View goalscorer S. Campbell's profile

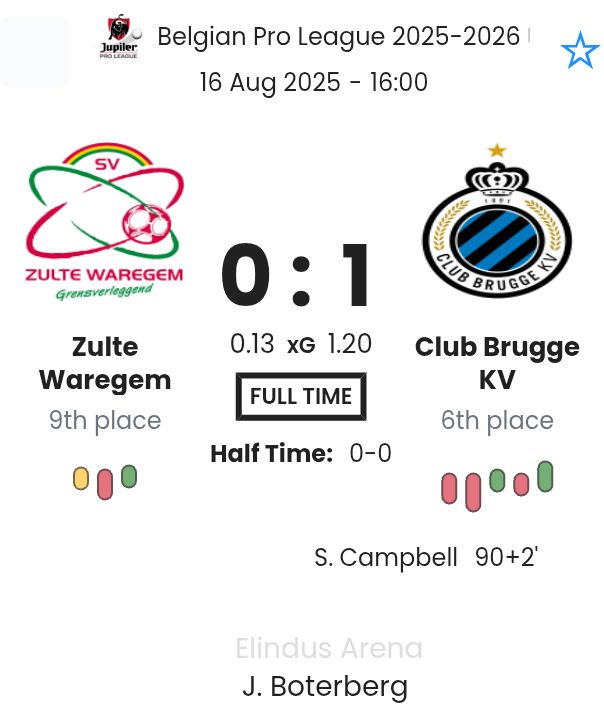tap(386, 558)
